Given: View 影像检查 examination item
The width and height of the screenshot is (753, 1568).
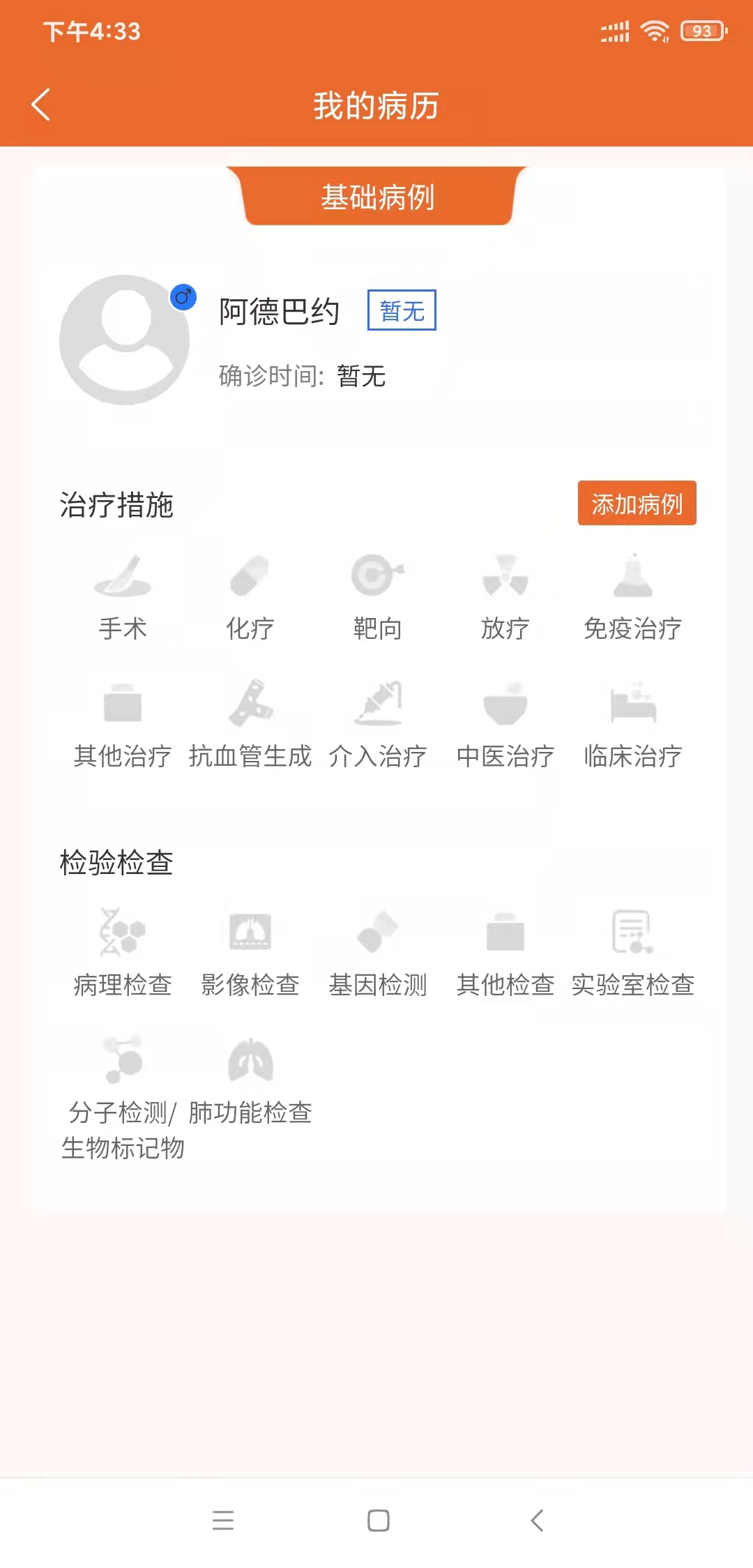Looking at the screenshot, I should click(250, 953).
